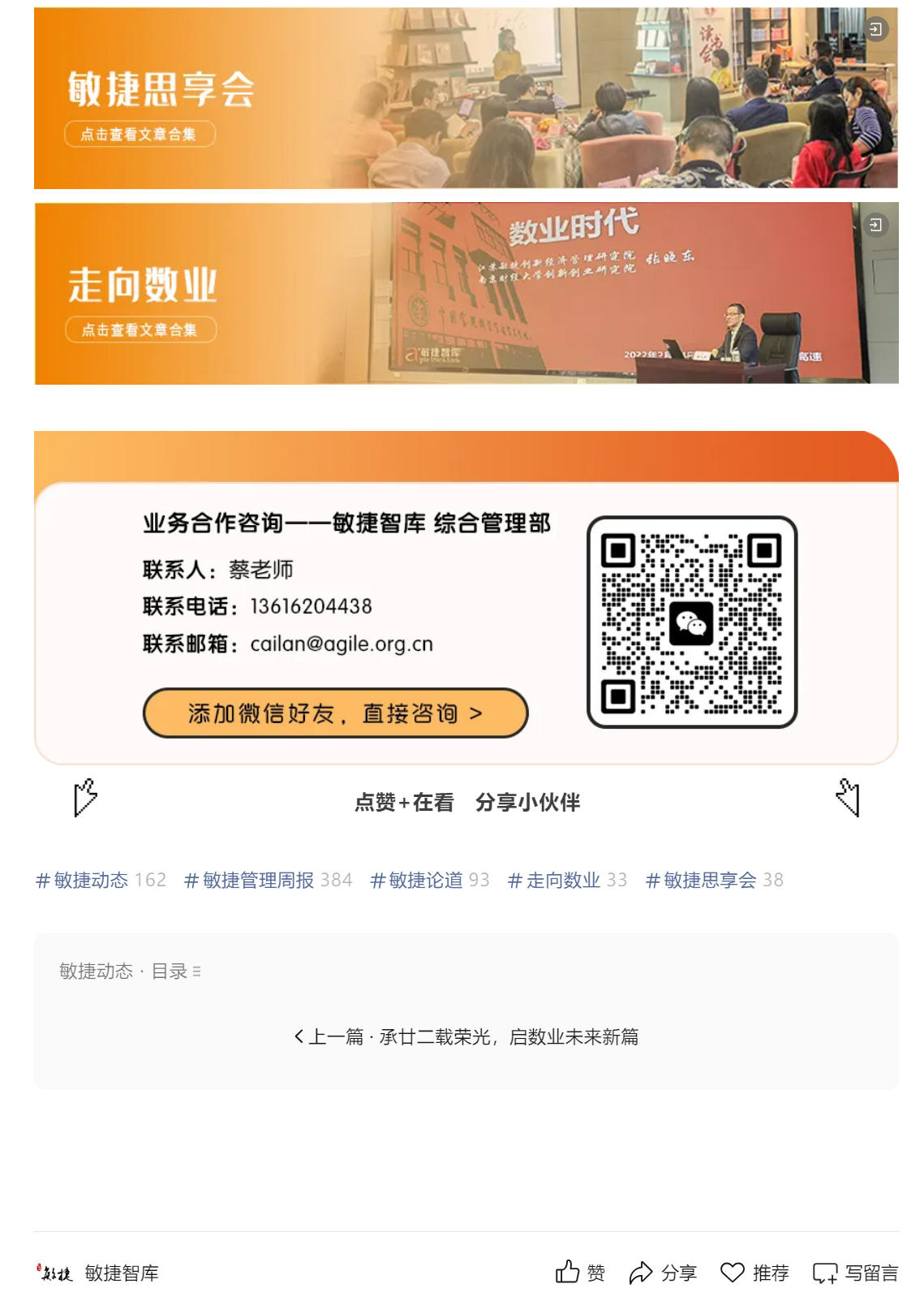Go to previous article 承廿二载荣光
This screenshot has height=1314, width=924.
[466, 1036]
